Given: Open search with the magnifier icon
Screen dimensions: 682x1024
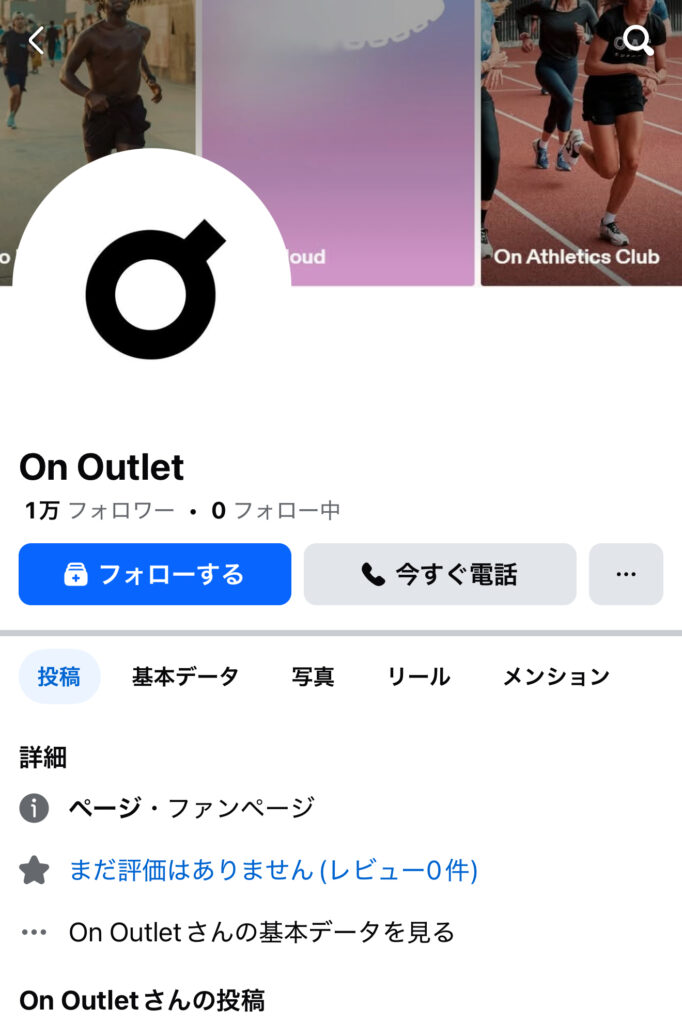Looking at the screenshot, I should [637, 41].
